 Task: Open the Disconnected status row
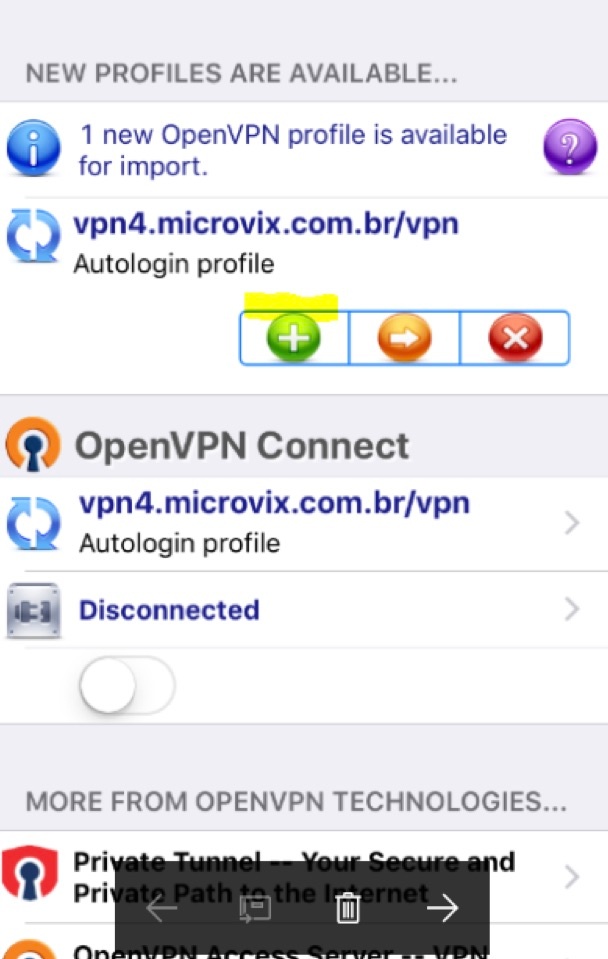coord(300,609)
